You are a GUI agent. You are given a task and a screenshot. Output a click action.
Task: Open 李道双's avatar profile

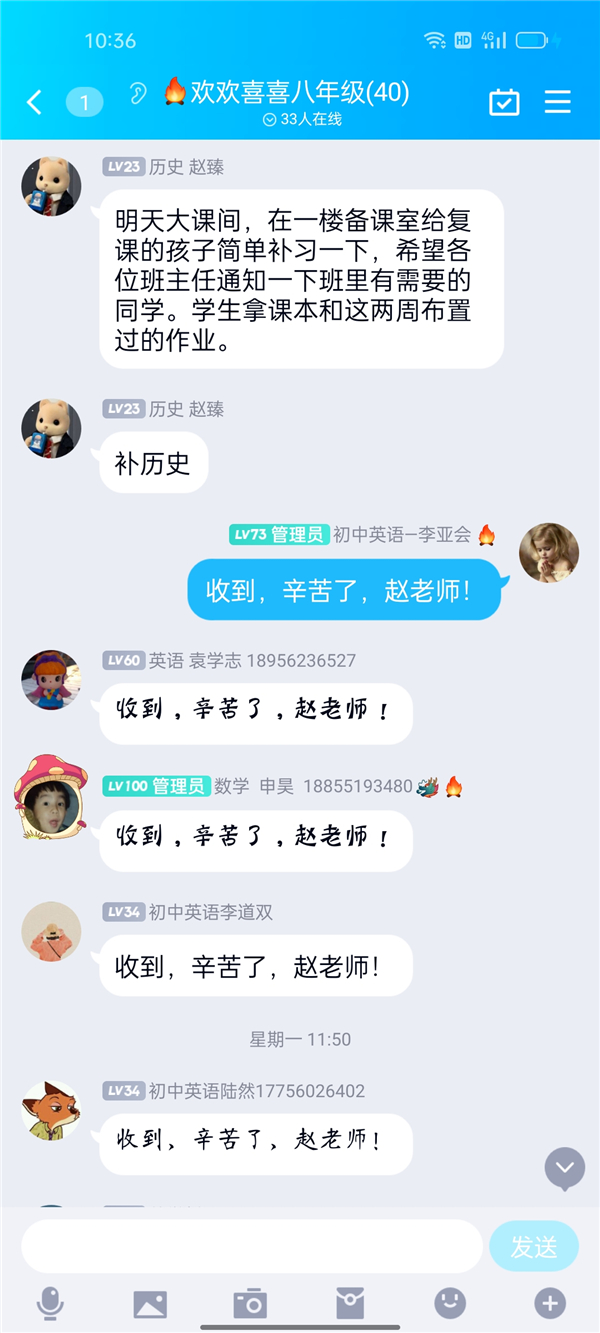(51, 931)
